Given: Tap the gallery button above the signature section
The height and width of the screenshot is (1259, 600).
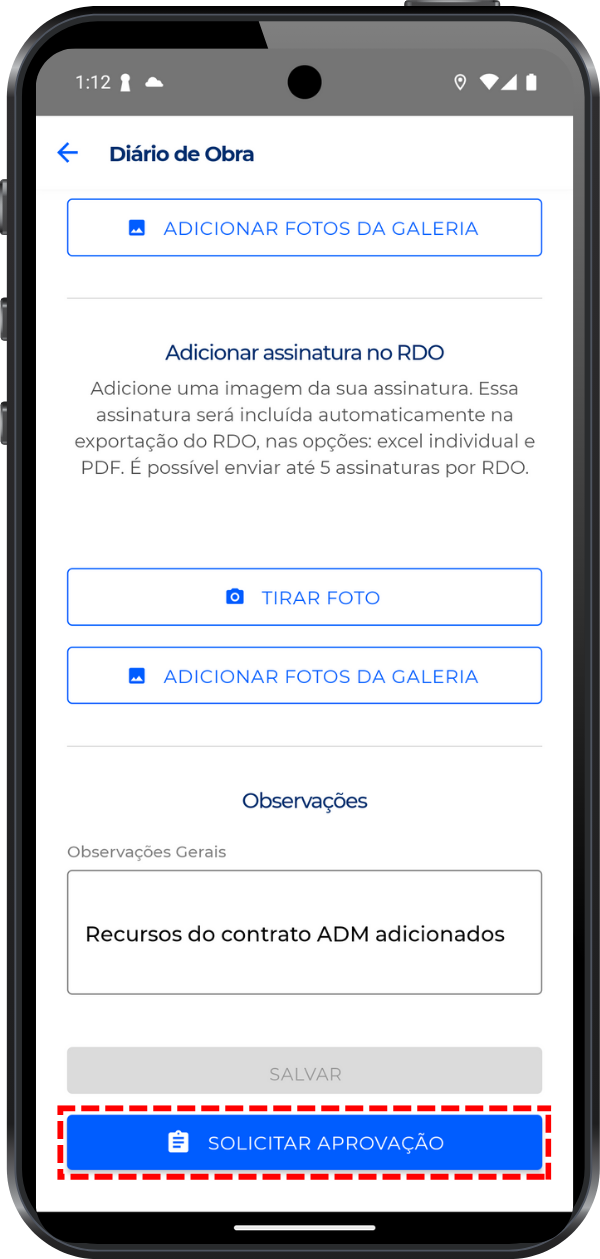Looking at the screenshot, I should pos(304,228).
